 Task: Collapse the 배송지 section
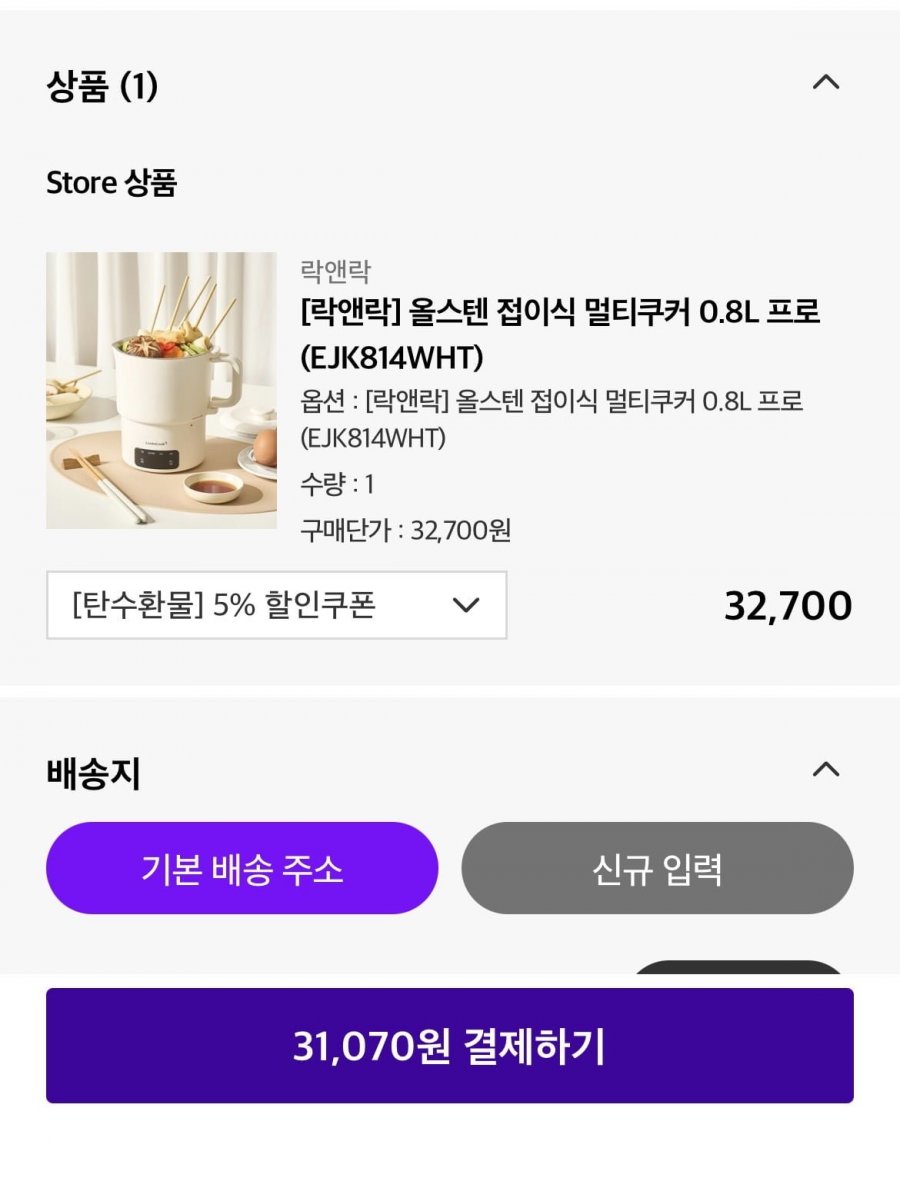(x=825, y=770)
